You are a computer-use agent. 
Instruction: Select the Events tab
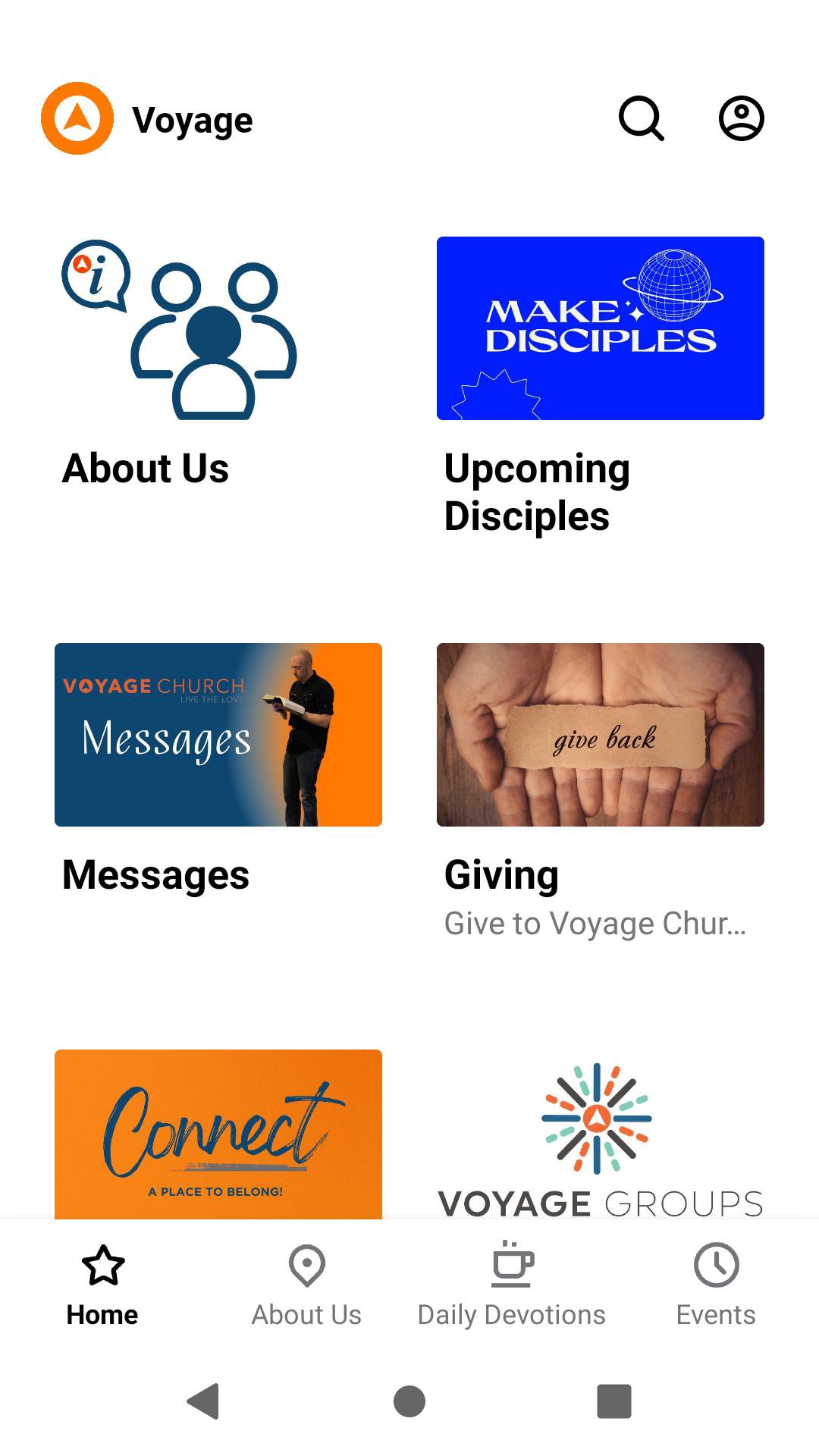(x=716, y=1284)
